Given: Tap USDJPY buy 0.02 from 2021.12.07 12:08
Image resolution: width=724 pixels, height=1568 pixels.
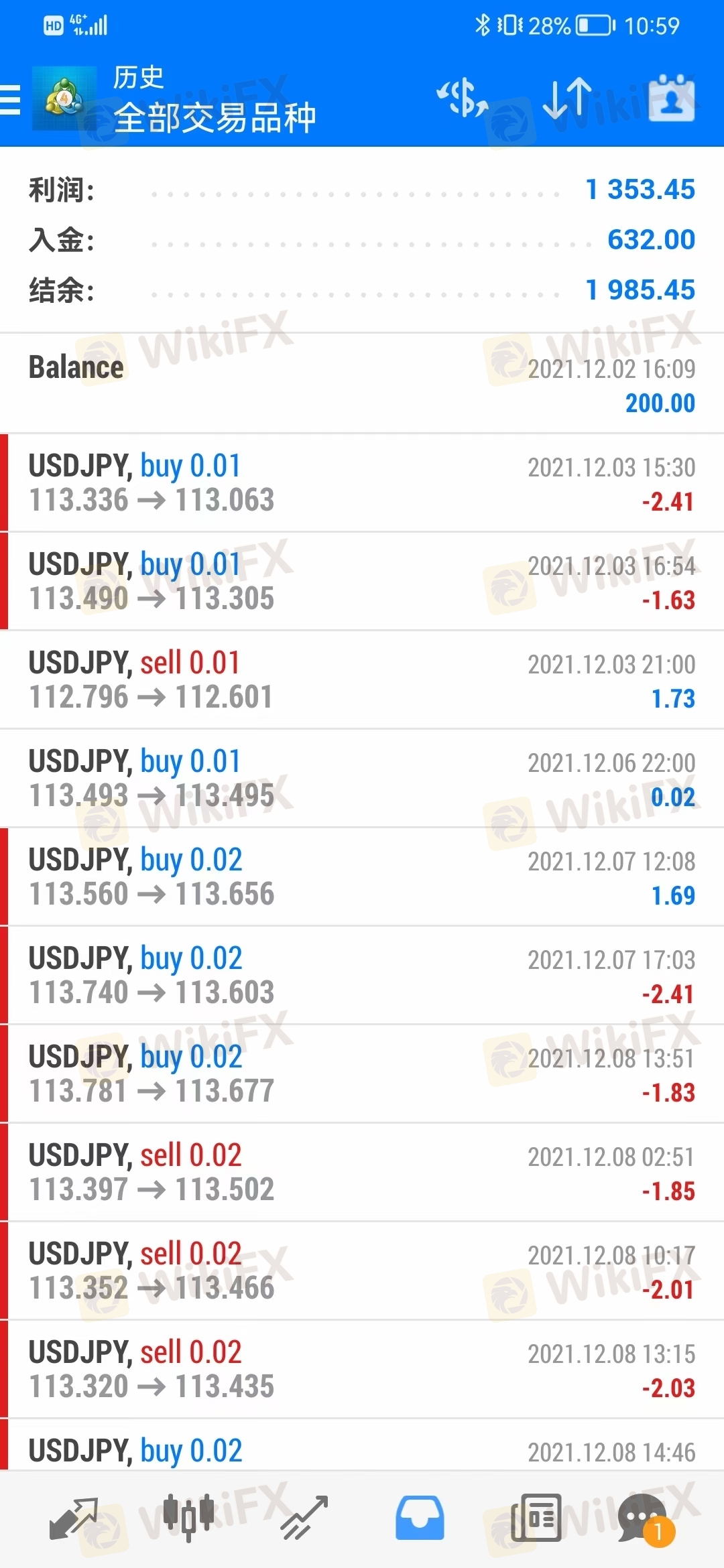Looking at the screenshot, I should point(362,877).
